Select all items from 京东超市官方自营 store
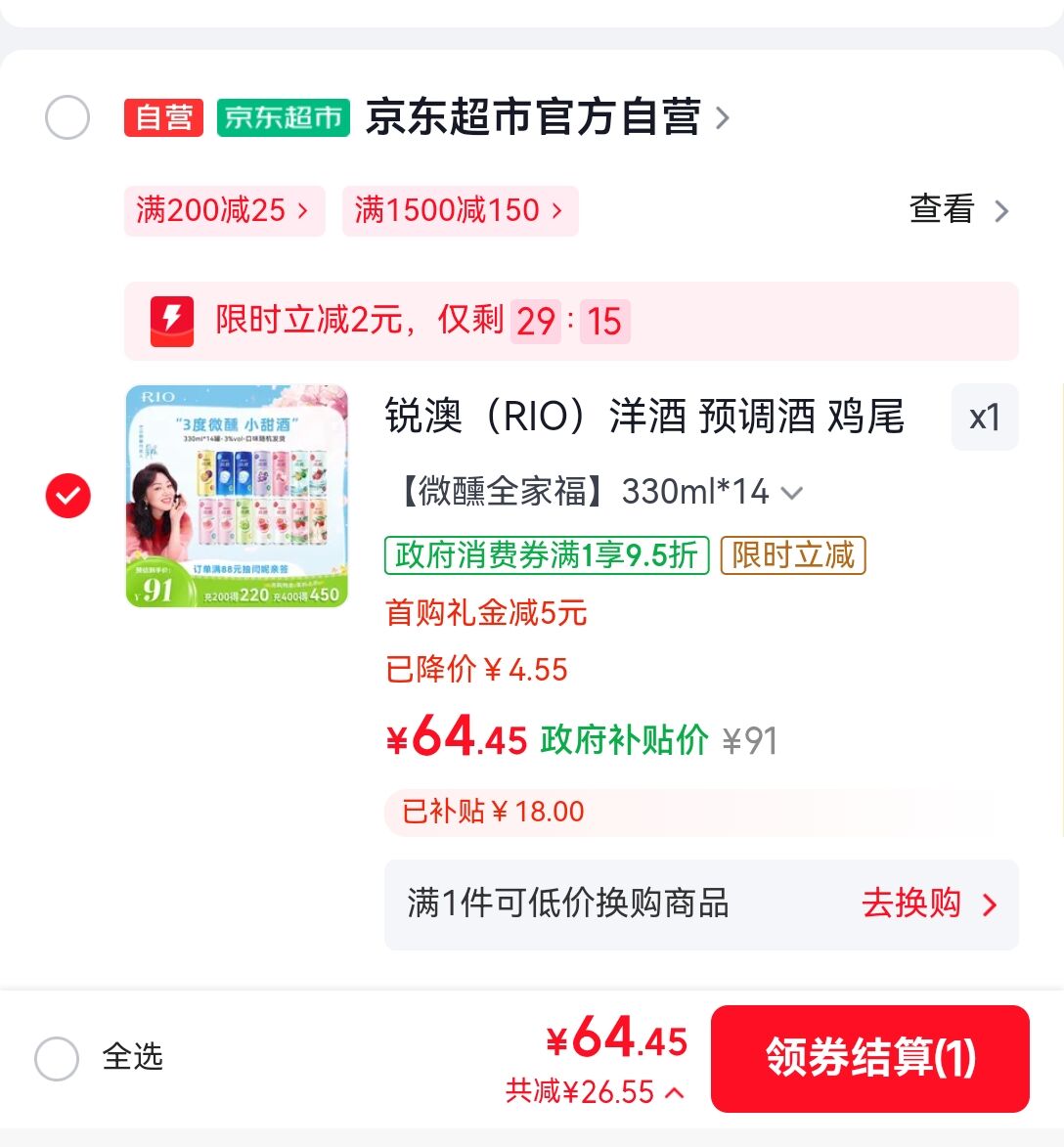 point(67,118)
